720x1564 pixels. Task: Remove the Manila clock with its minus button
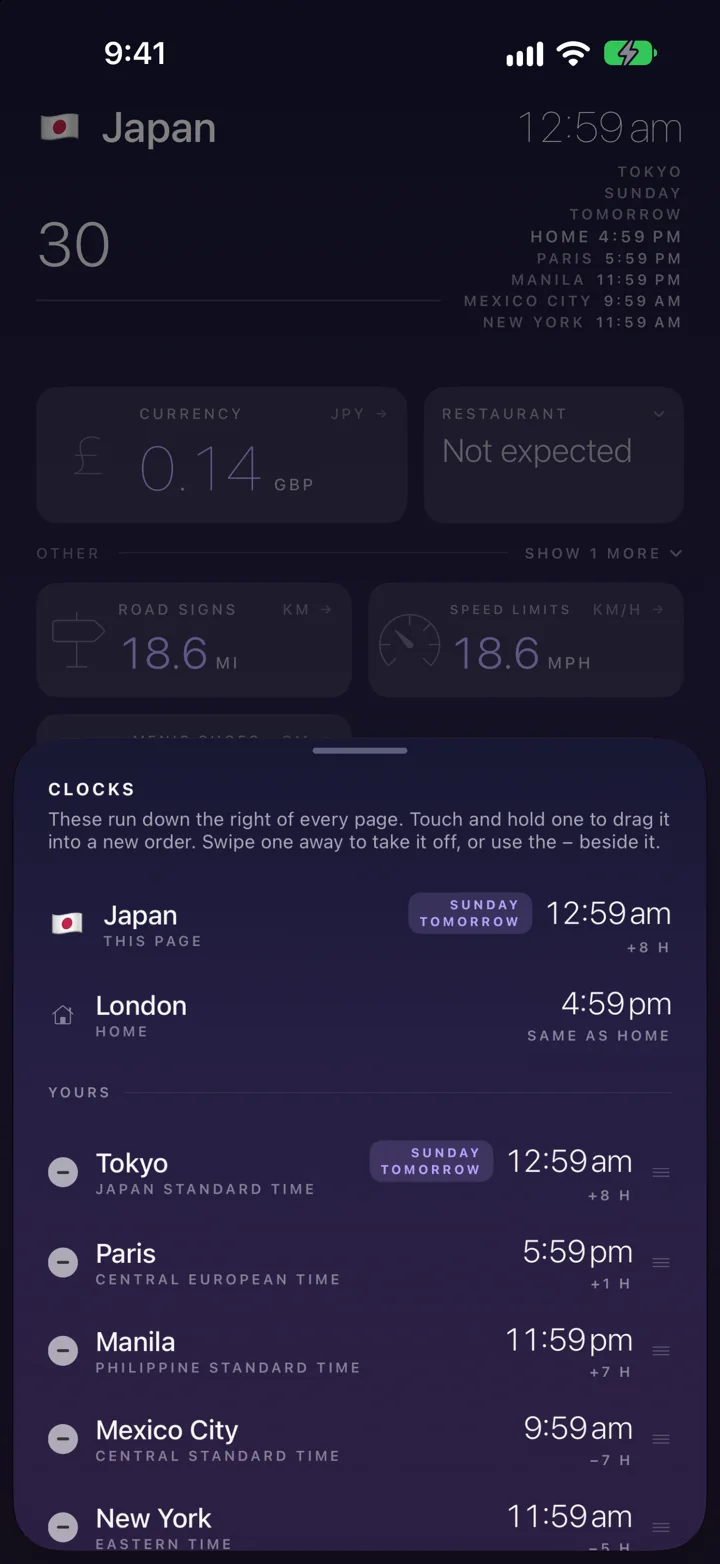(x=63, y=1351)
